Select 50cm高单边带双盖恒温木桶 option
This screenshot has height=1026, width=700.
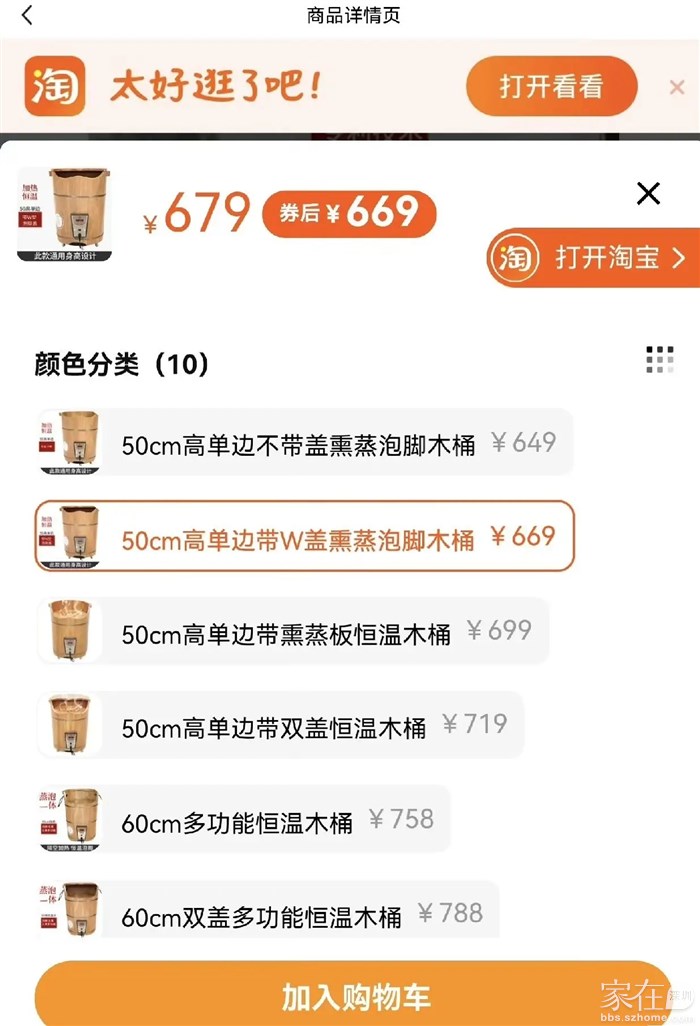280,725
